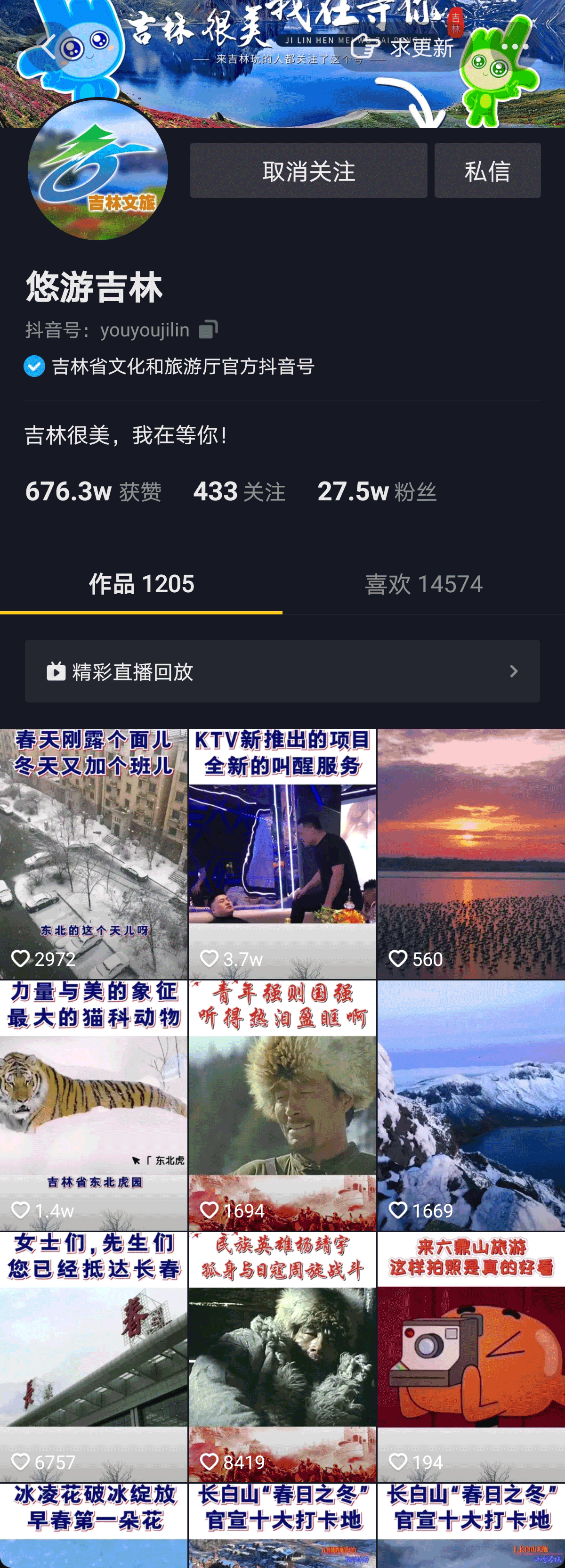Play the snowy mountain video with 1669 likes
The image size is (565, 1568).
pos(471,1105)
